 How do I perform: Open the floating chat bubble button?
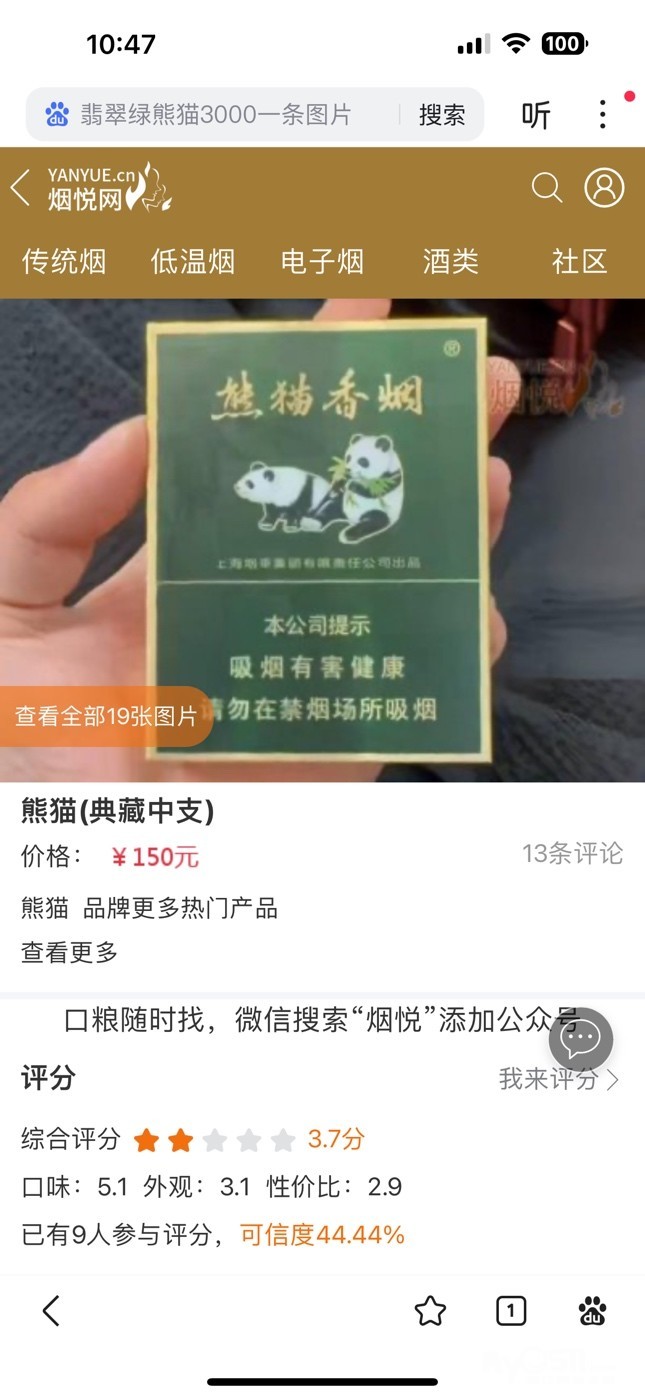[580, 1040]
